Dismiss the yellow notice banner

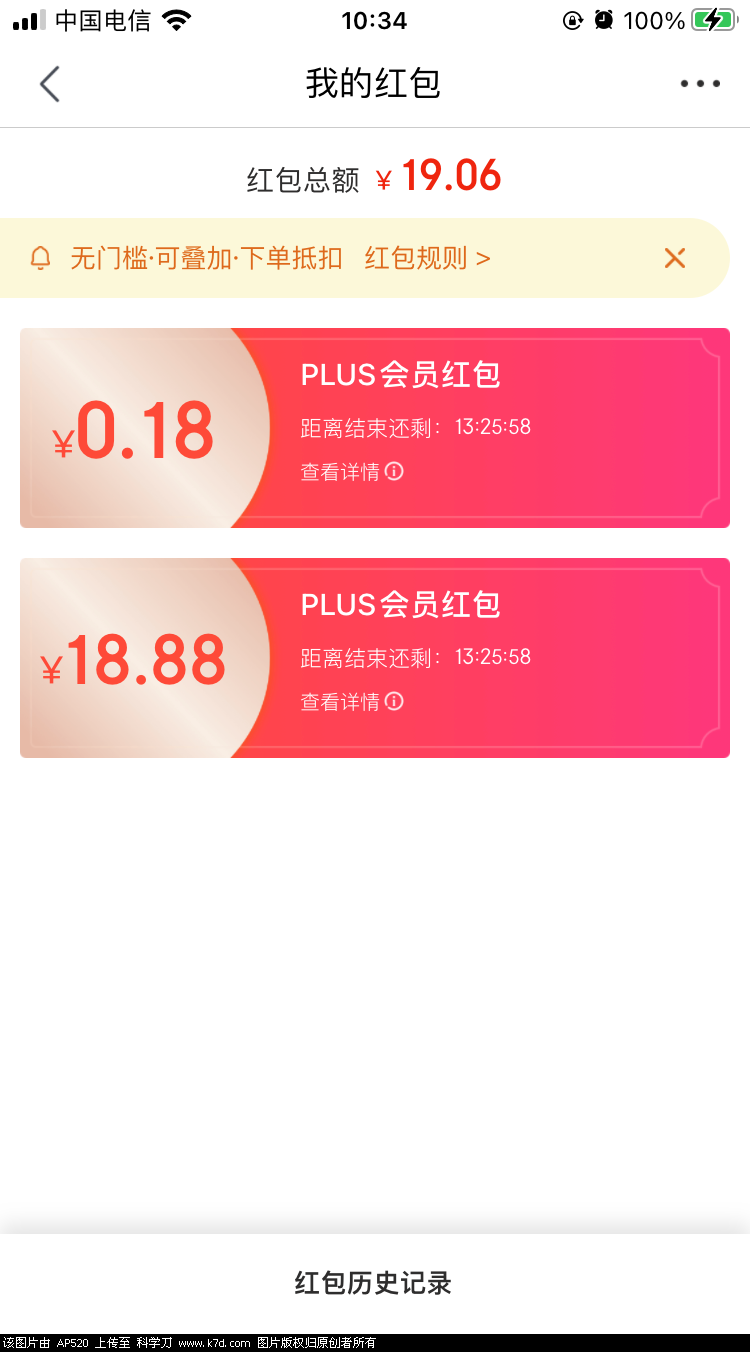point(675,258)
